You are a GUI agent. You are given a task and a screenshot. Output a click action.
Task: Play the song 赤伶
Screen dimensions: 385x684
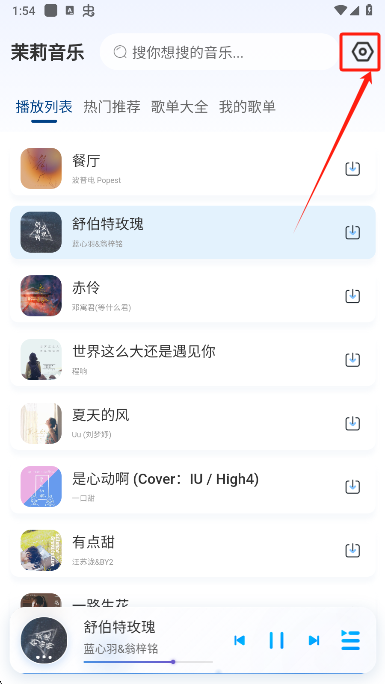click(x=193, y=296)
